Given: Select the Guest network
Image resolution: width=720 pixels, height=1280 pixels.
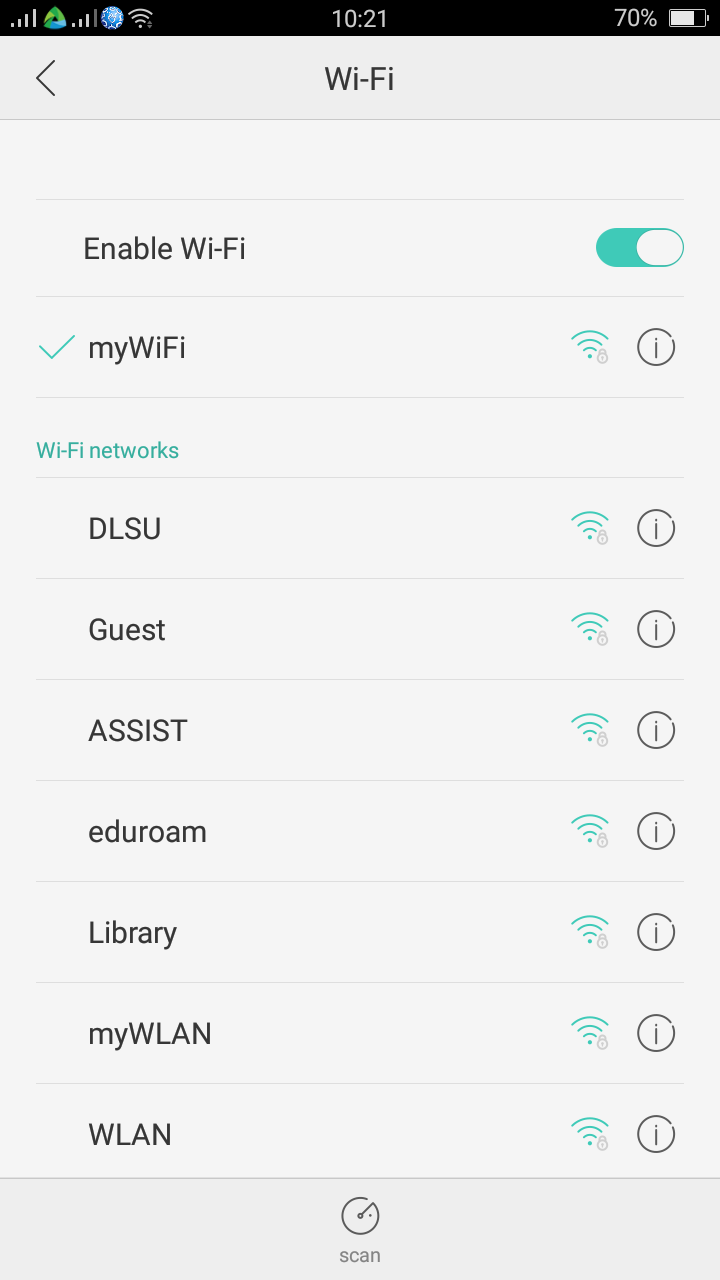Looking at the screenshot, I should (127, 630).
